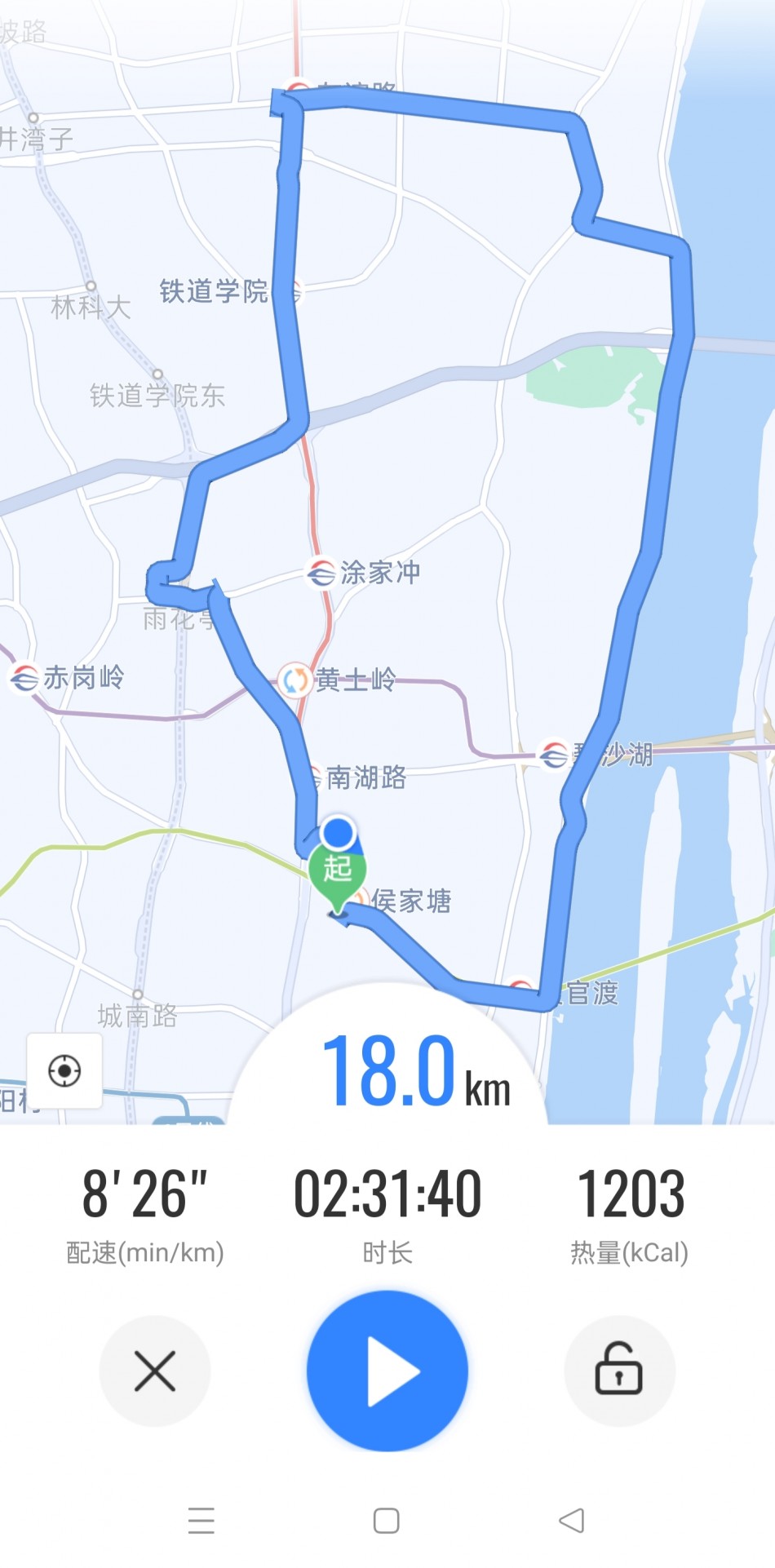Open the system recent apps menu
This screenshot has height=1568, width=775.
coord(201,1520)
